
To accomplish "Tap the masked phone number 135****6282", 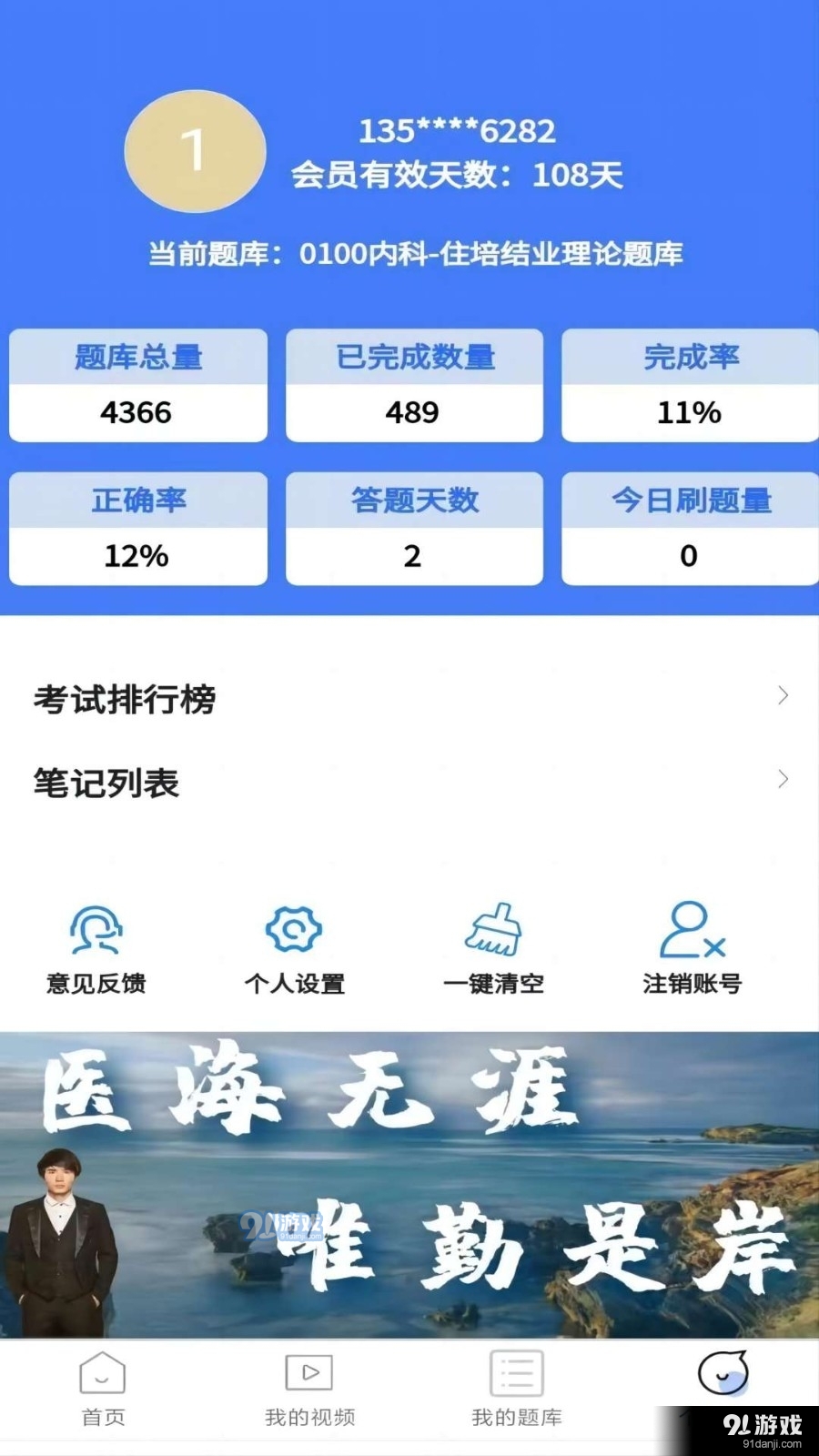I will (x=455, y=132).
